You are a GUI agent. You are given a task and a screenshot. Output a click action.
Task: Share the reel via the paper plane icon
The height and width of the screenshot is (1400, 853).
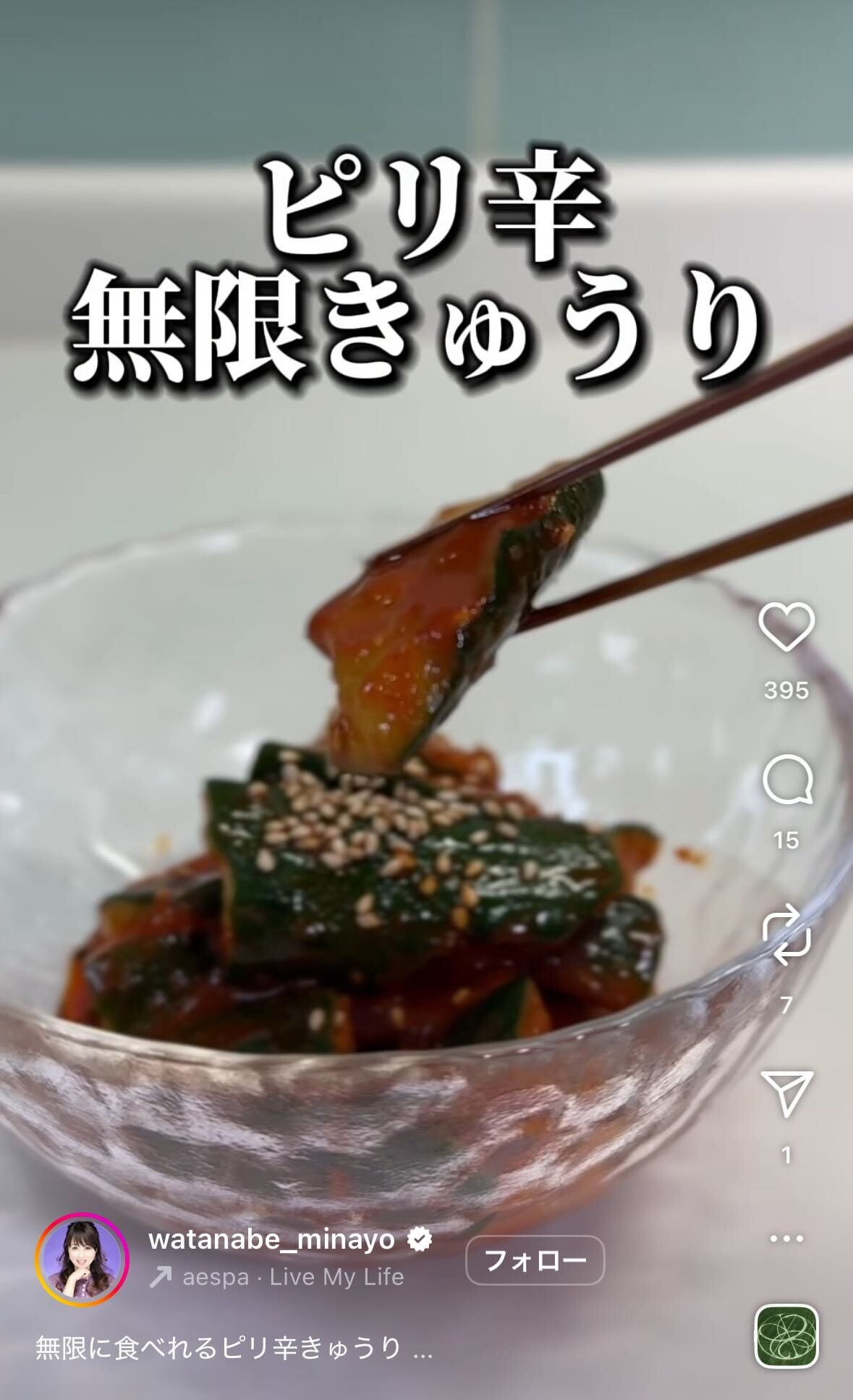click(x=786, y=1093)
